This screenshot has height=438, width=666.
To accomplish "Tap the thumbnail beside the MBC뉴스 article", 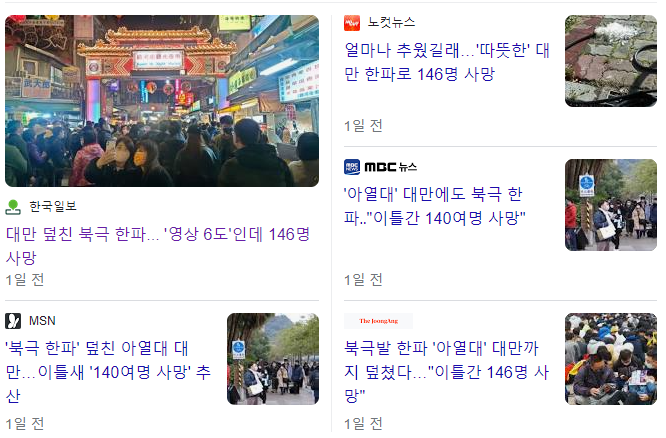I will click(x=610, y=205).
